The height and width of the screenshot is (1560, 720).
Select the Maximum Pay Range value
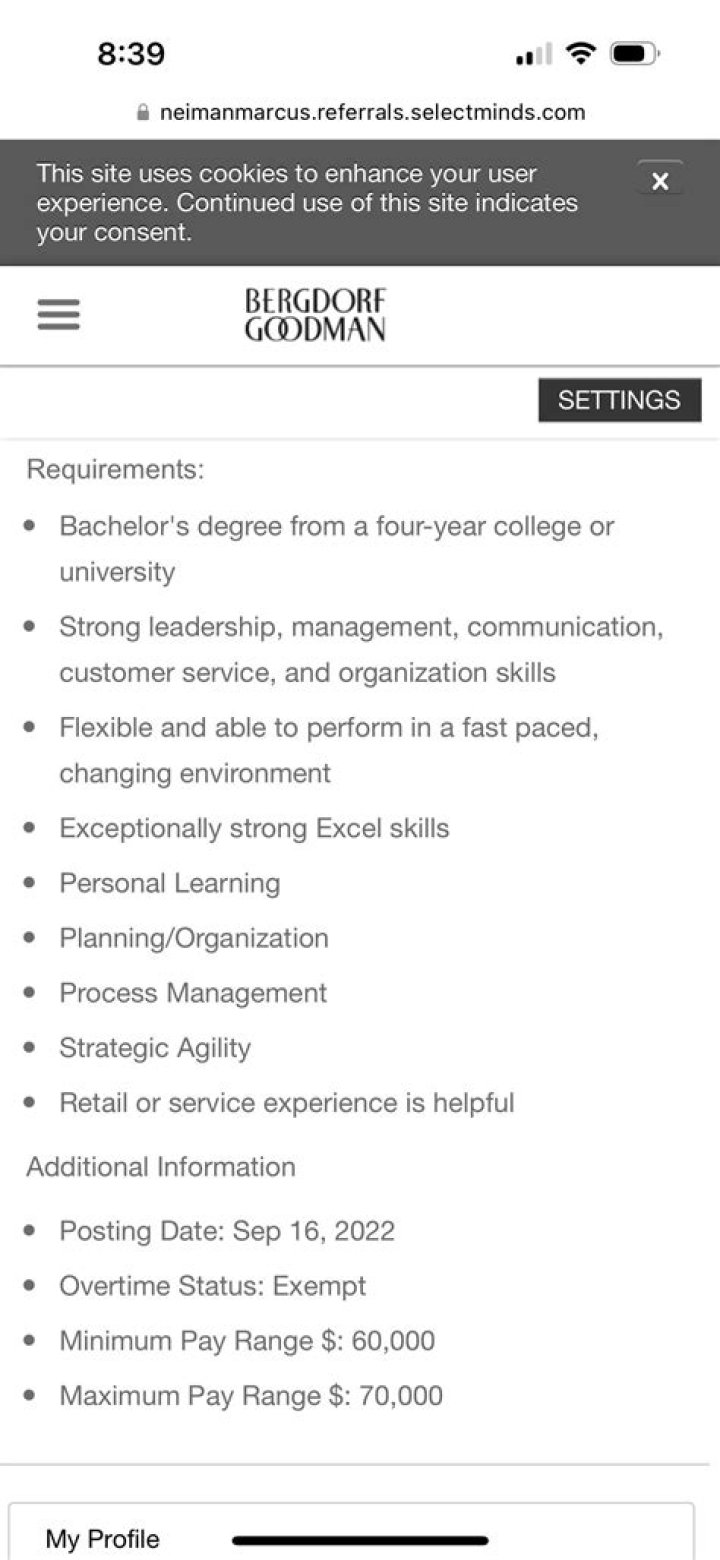(252, 1396)
